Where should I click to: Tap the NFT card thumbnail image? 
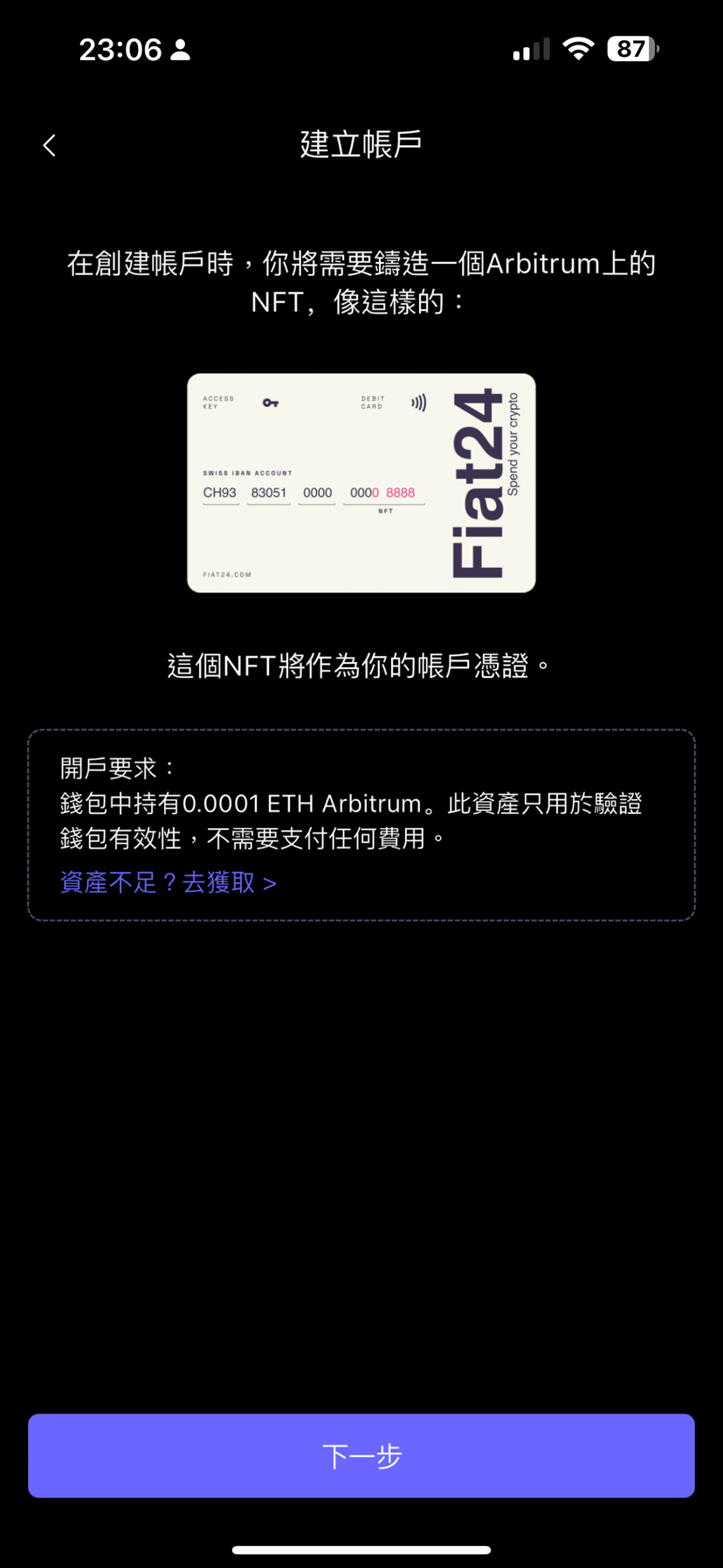[361, 482]
